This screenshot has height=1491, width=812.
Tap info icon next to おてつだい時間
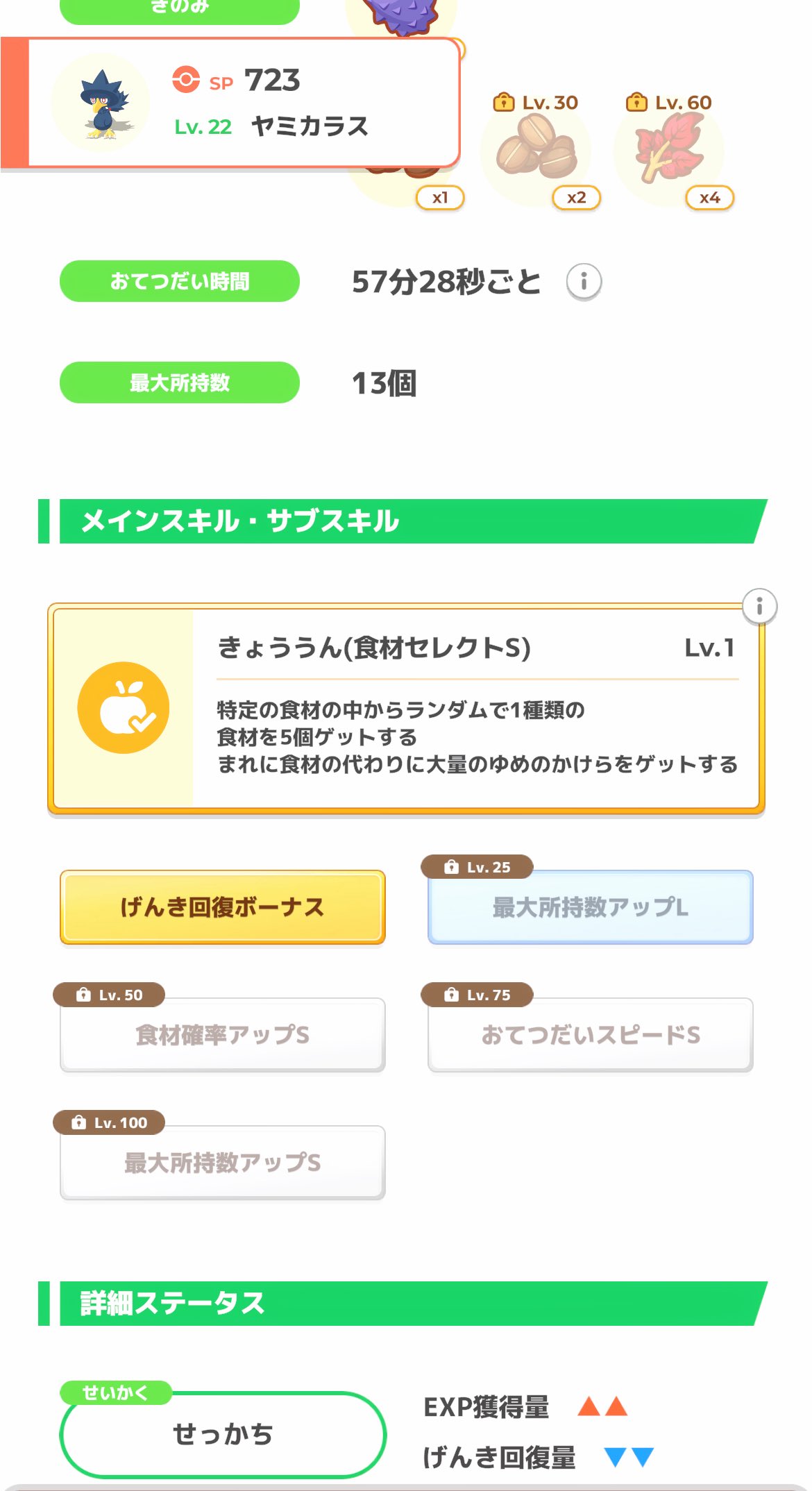tap(584, 282)
